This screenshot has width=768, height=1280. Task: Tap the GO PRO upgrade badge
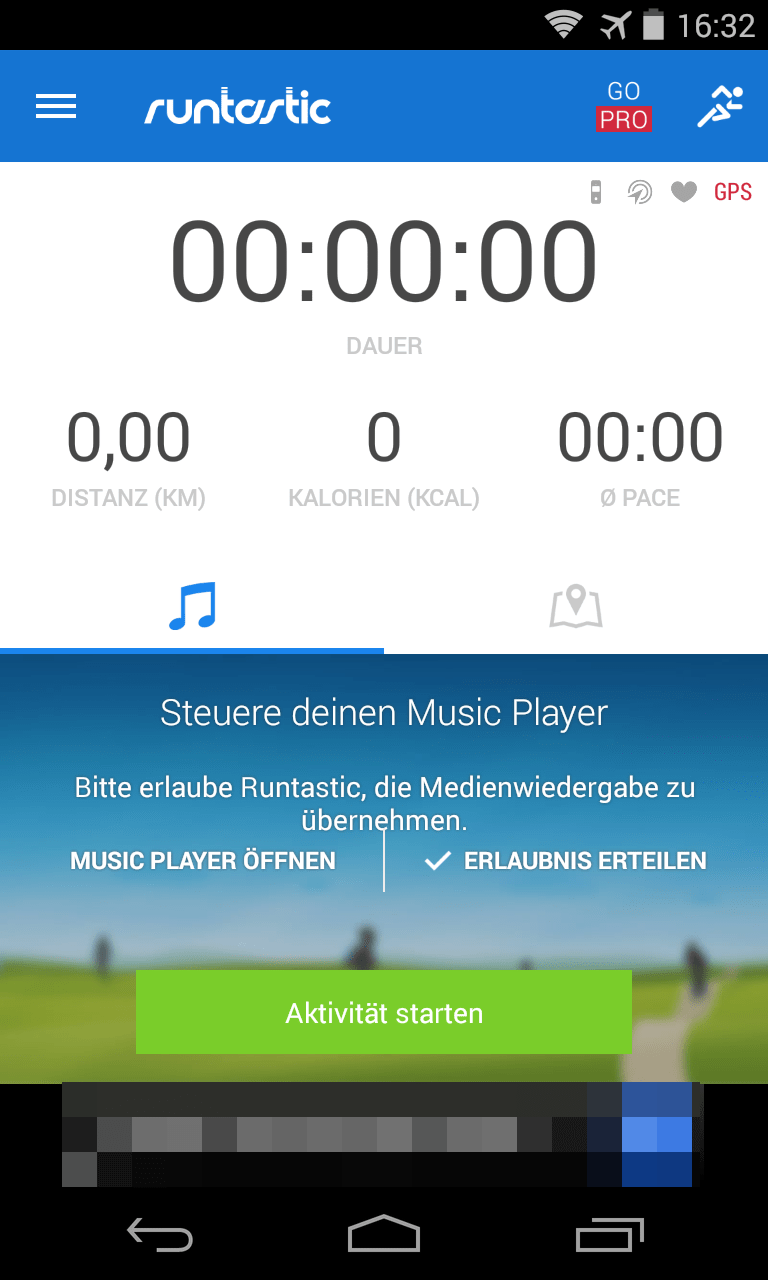[623, 107]
